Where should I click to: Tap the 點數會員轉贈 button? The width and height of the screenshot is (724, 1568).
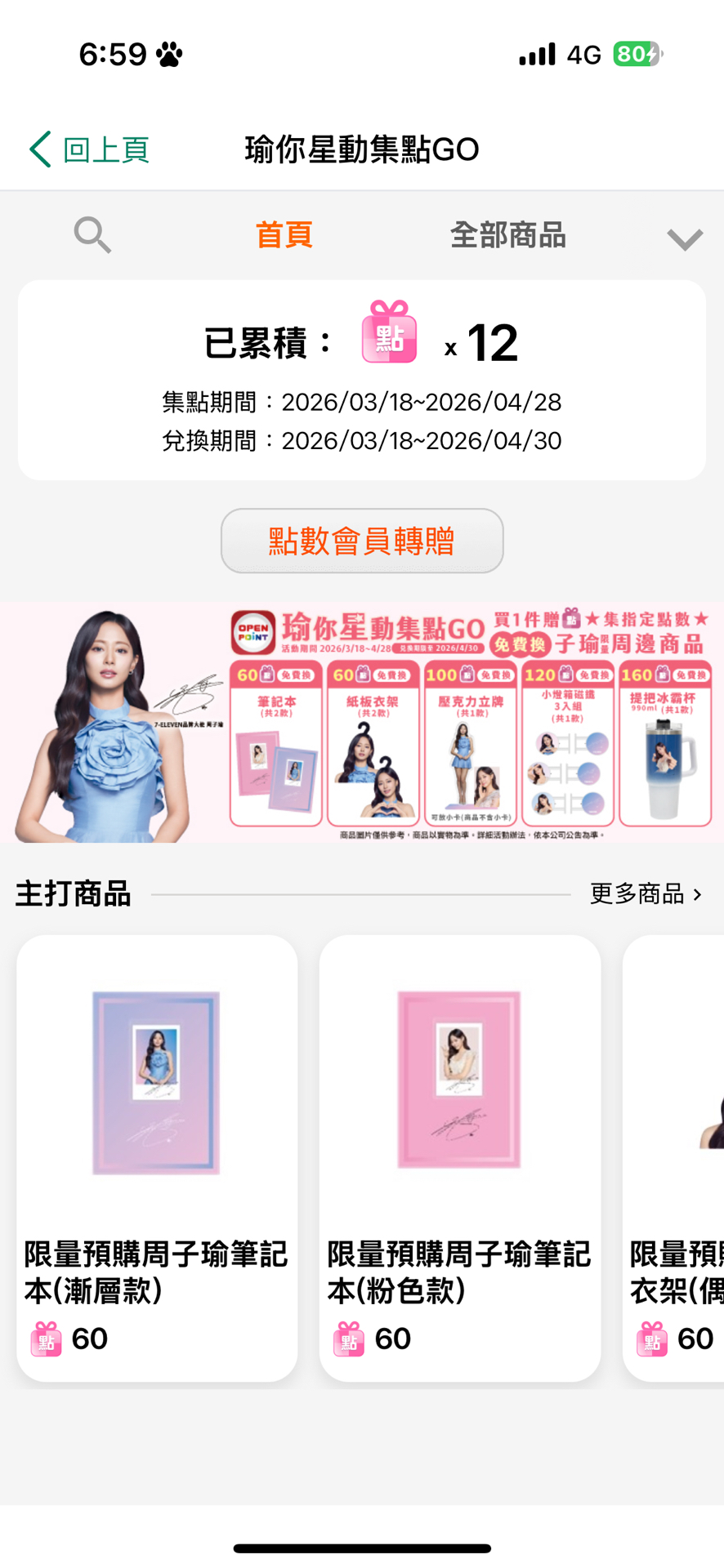click(x=362, y=541)
